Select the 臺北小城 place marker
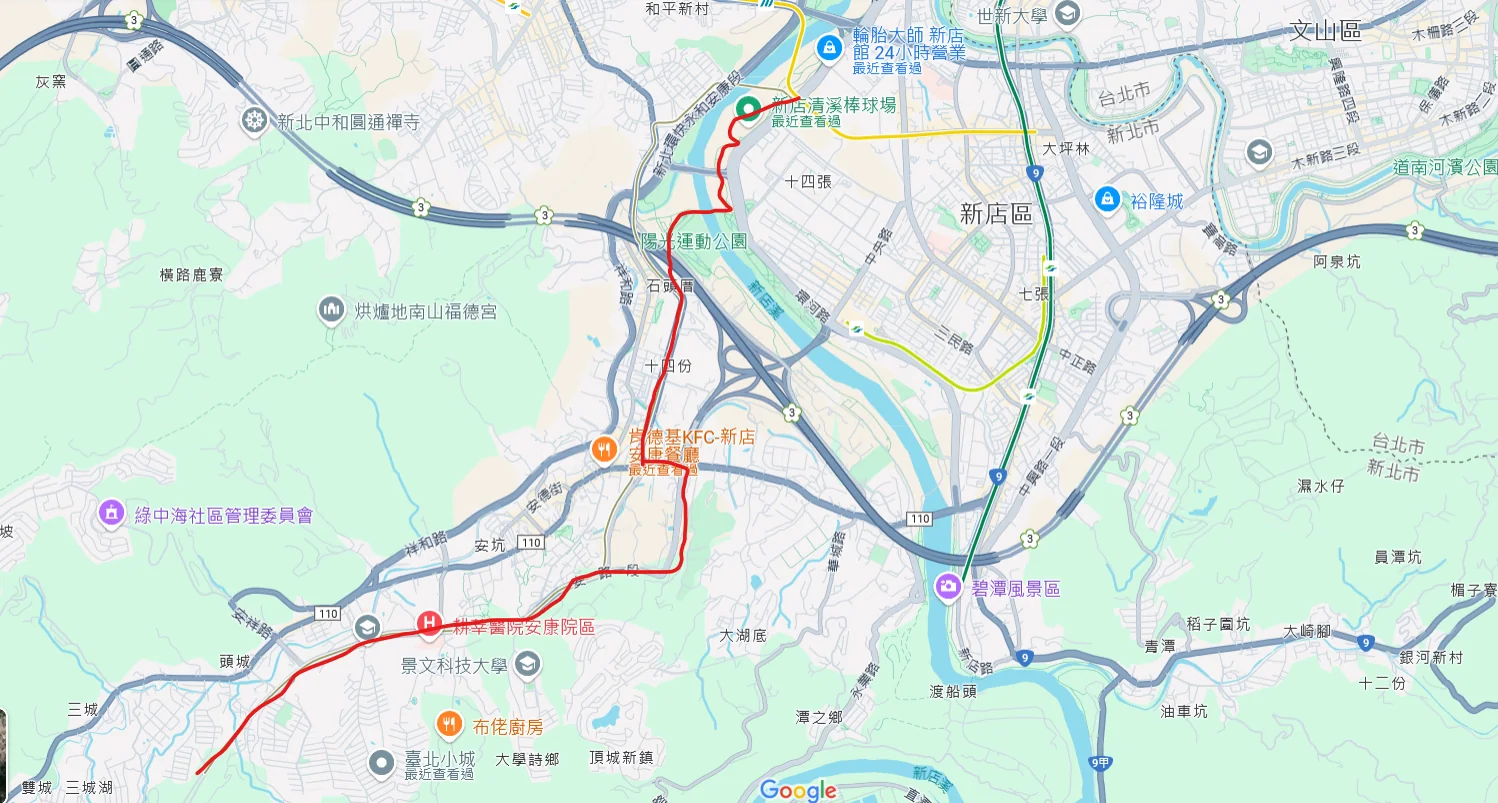Image resolution: width=1498 pixels, height=803 pixels. (381, 763)
